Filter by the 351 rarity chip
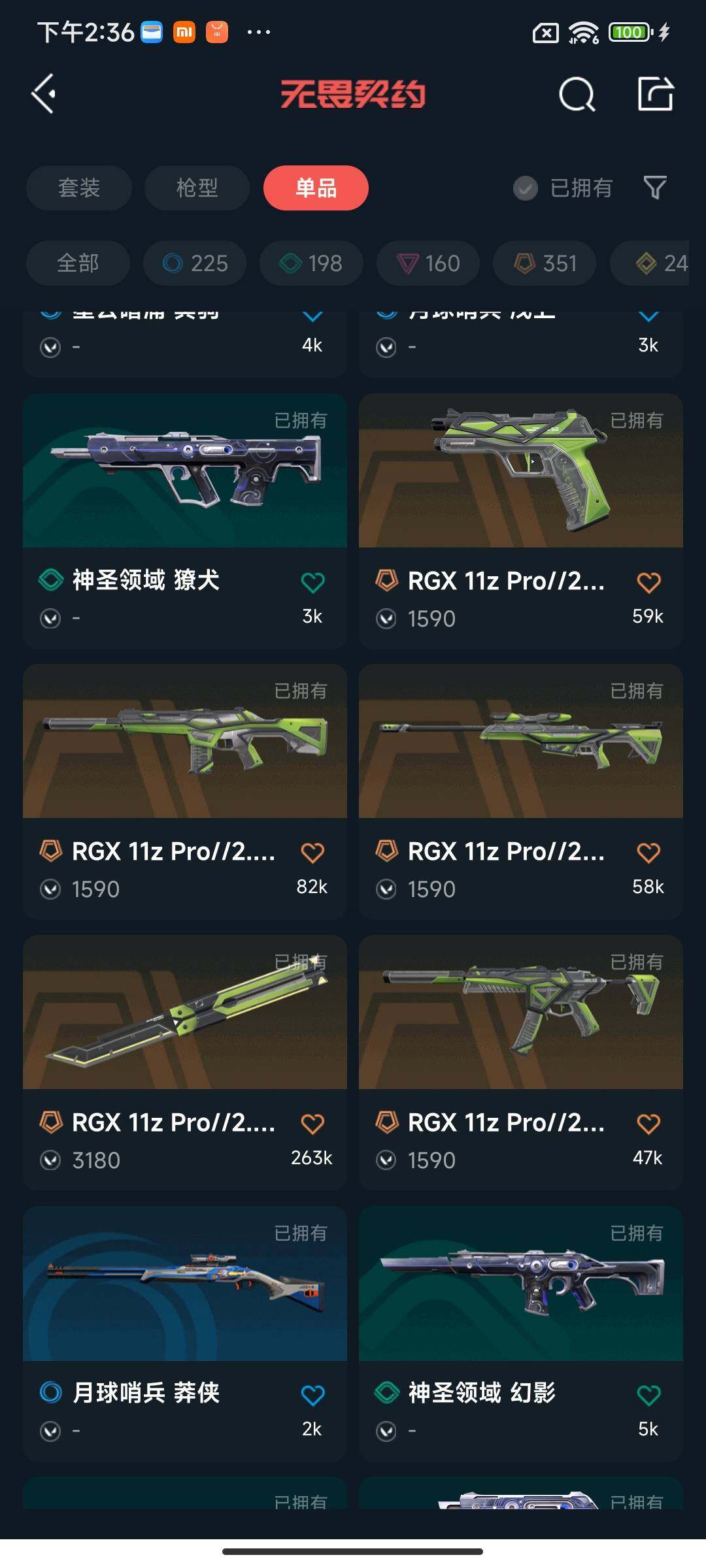Image resolution: width=706 pixels, height=1568 pixels. point(545,263)
